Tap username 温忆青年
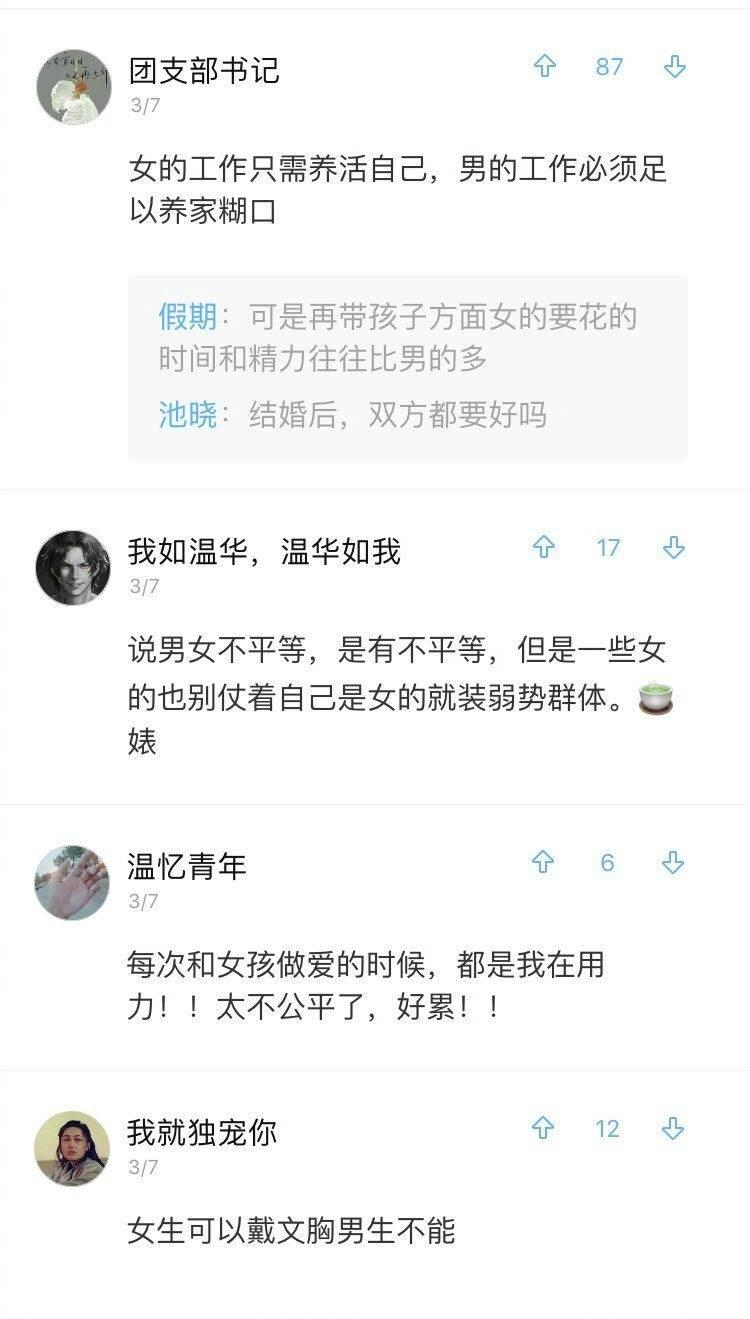750x1319 pixels. (x=187, y=865)
